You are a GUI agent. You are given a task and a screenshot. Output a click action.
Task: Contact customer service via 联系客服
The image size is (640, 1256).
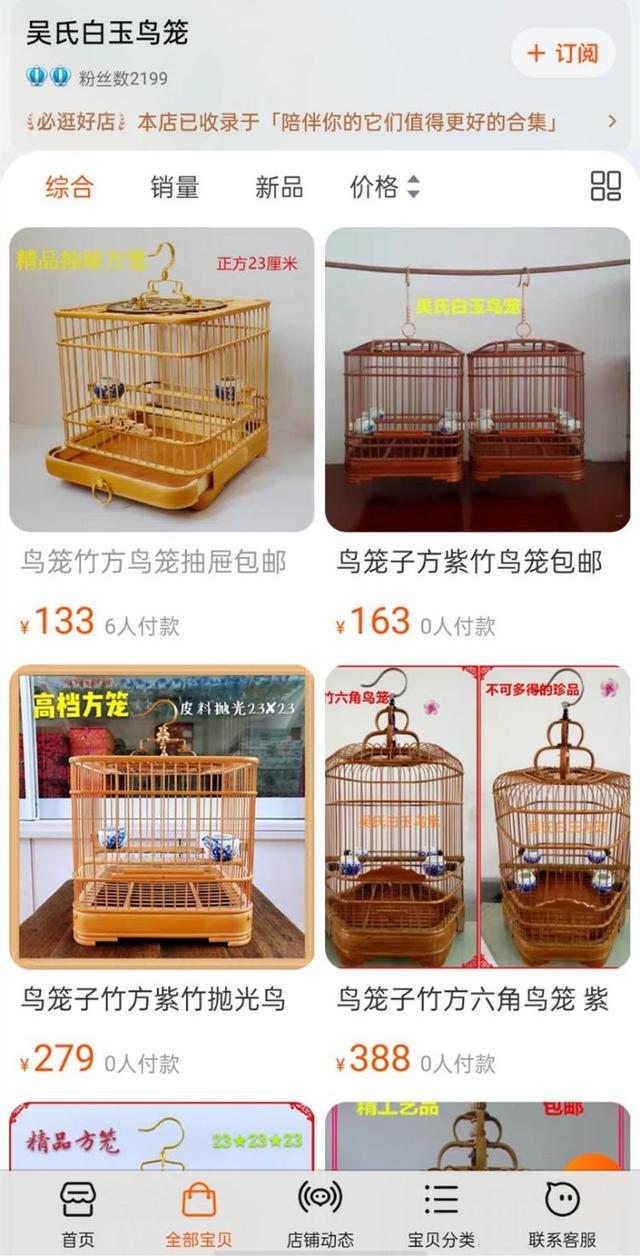coord(562,1212)
